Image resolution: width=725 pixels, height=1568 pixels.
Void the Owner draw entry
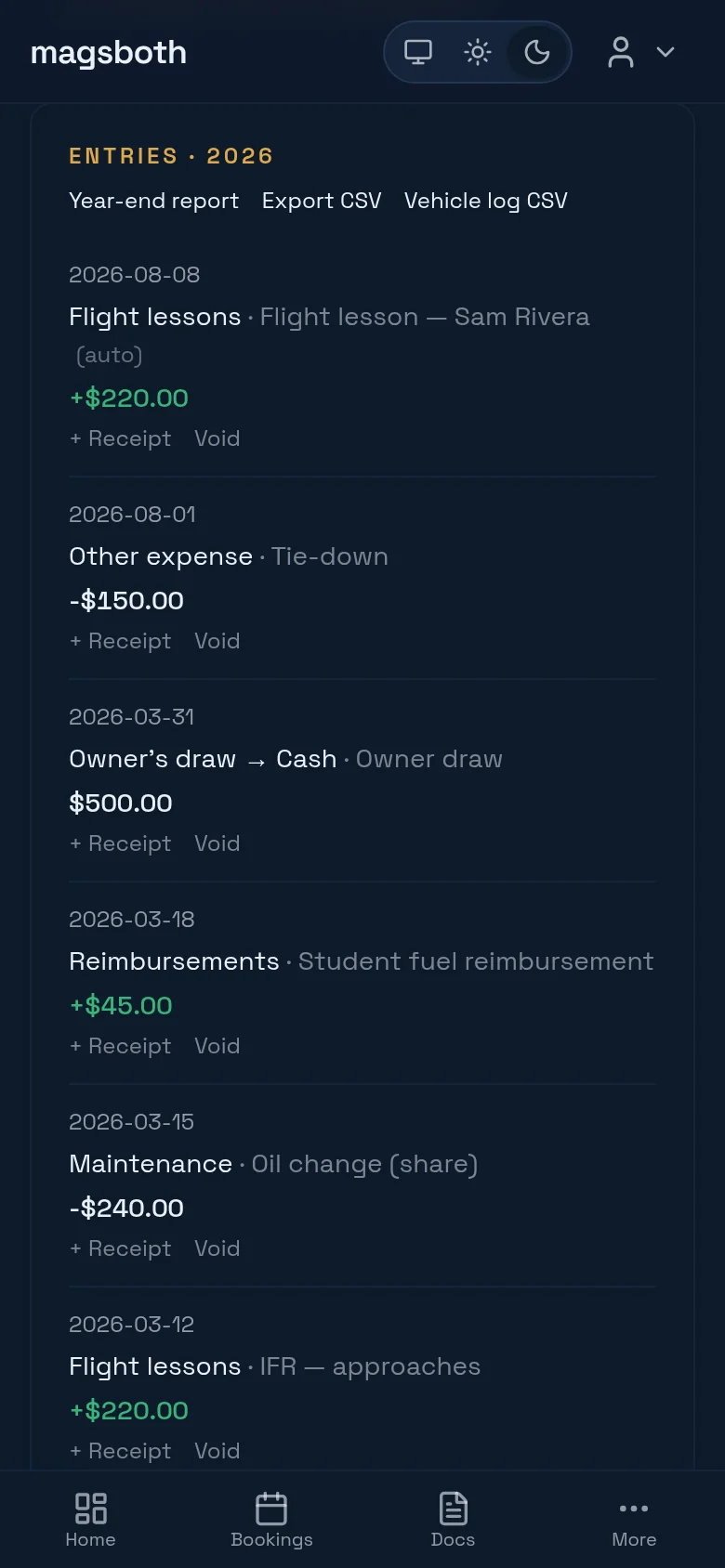217,843
